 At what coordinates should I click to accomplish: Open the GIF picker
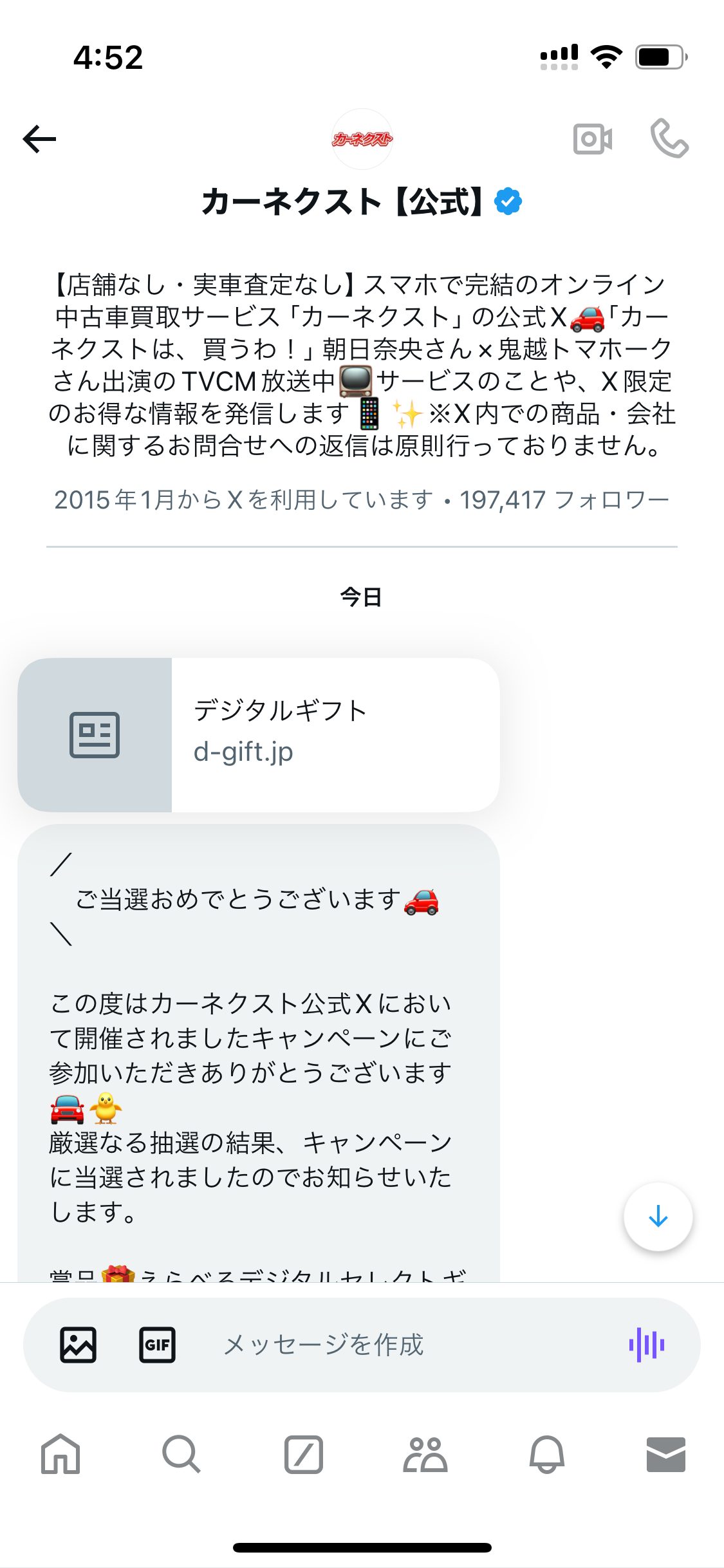(157, 1345)
